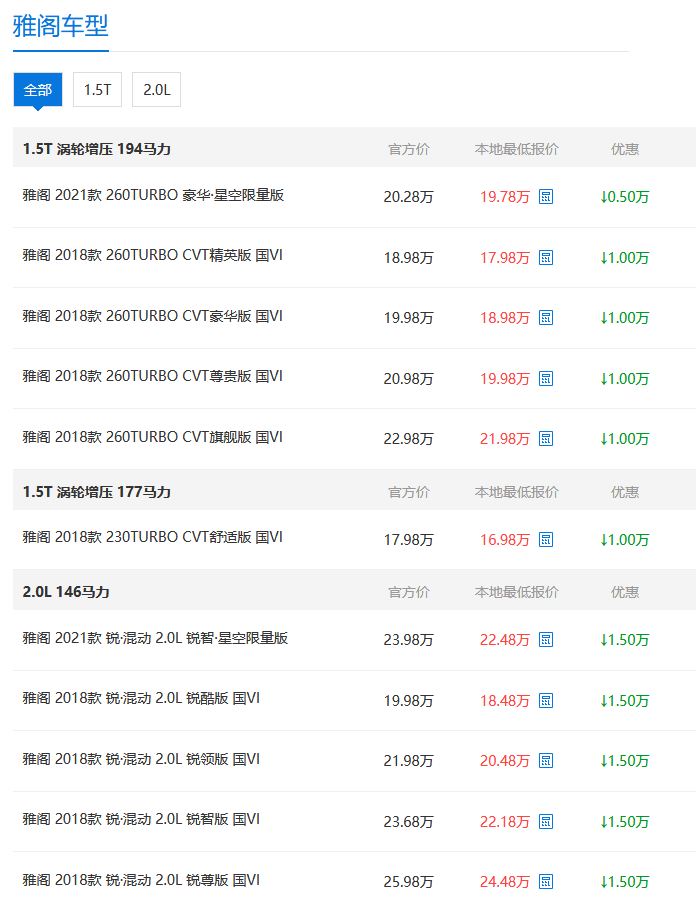The width and height of the screenshot is (696, 908).
Task: Tap calculator icon beside 21.98万 price
Action: [x=546, y=439]
